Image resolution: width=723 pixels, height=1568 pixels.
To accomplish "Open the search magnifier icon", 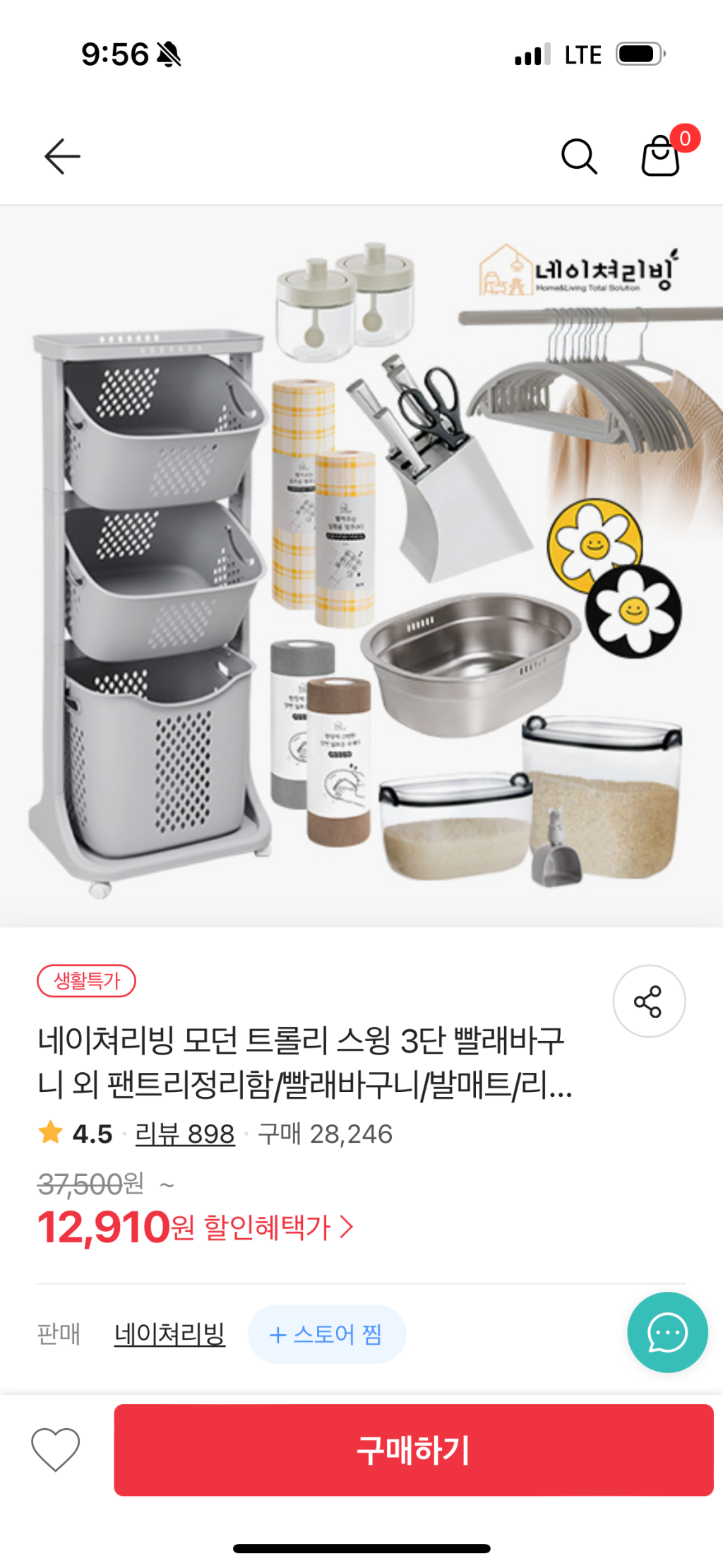I will [579, 156].
